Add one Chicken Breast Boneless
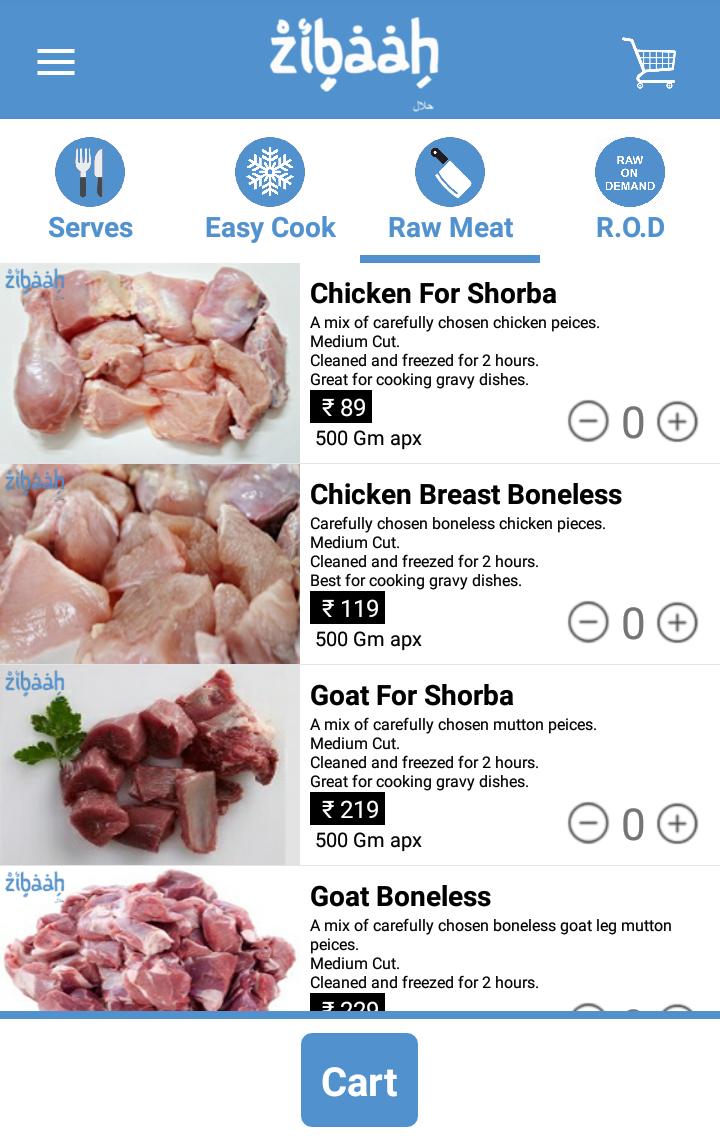Image resolution: width=720 pixels, height=1139 pixels. click(677, 623)
